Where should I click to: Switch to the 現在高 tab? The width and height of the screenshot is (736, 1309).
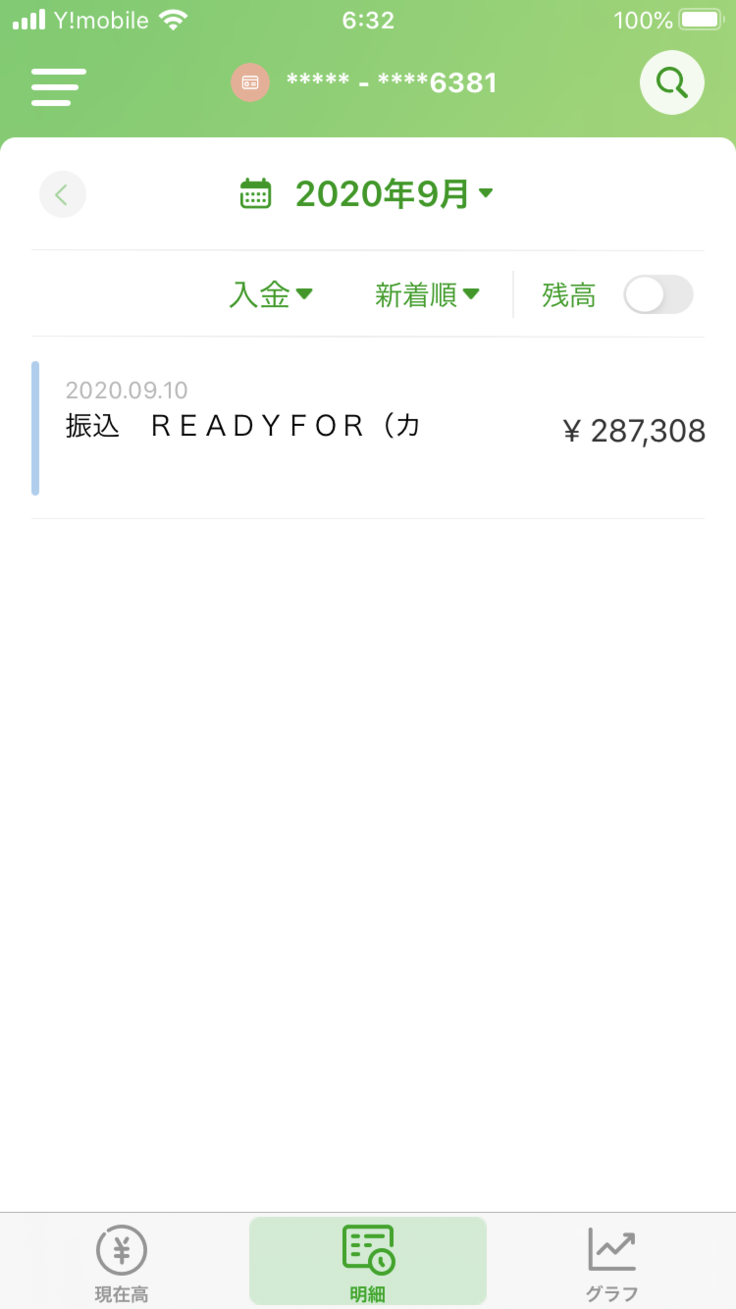coord(122,1260)
